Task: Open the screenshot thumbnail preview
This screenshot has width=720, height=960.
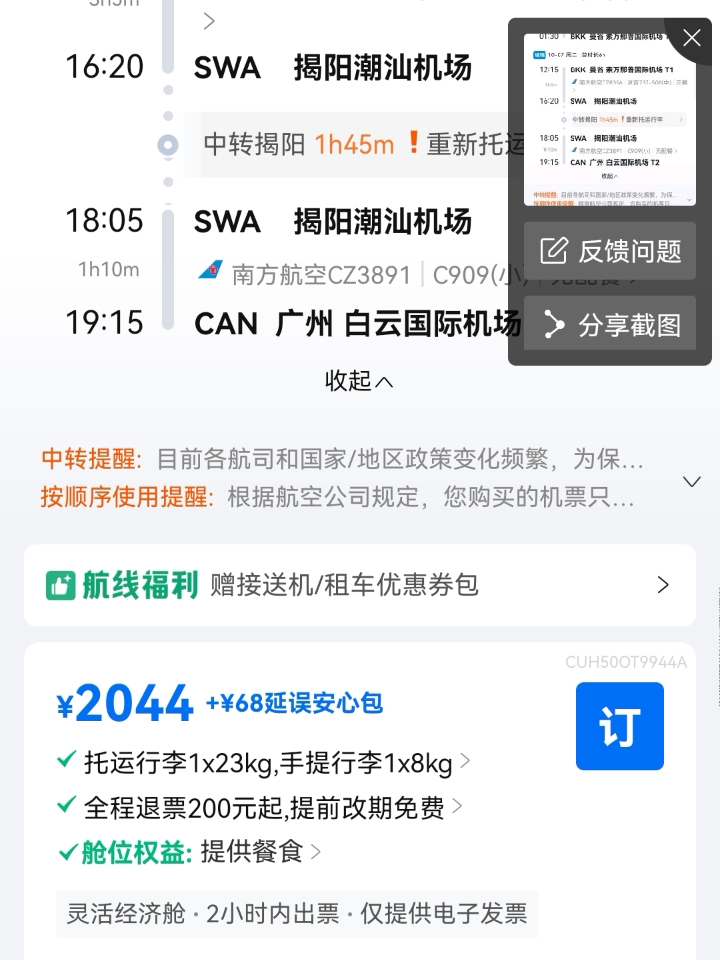Action: point(609,119)
